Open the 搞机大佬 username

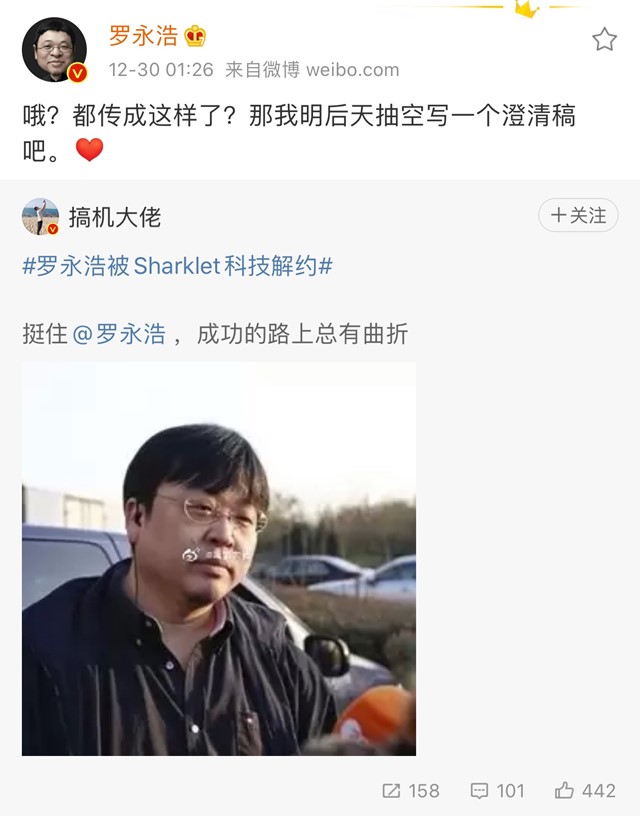click(114, 216)
